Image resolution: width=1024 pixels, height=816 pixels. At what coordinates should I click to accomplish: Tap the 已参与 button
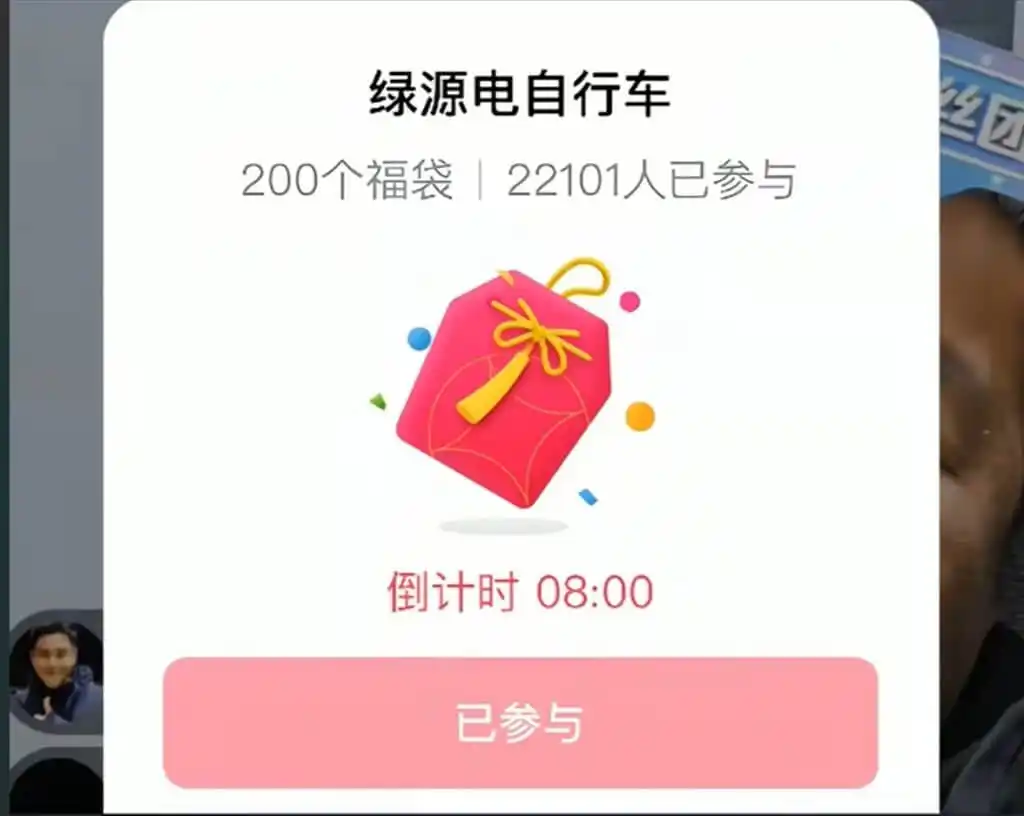[x=520, y=723]
